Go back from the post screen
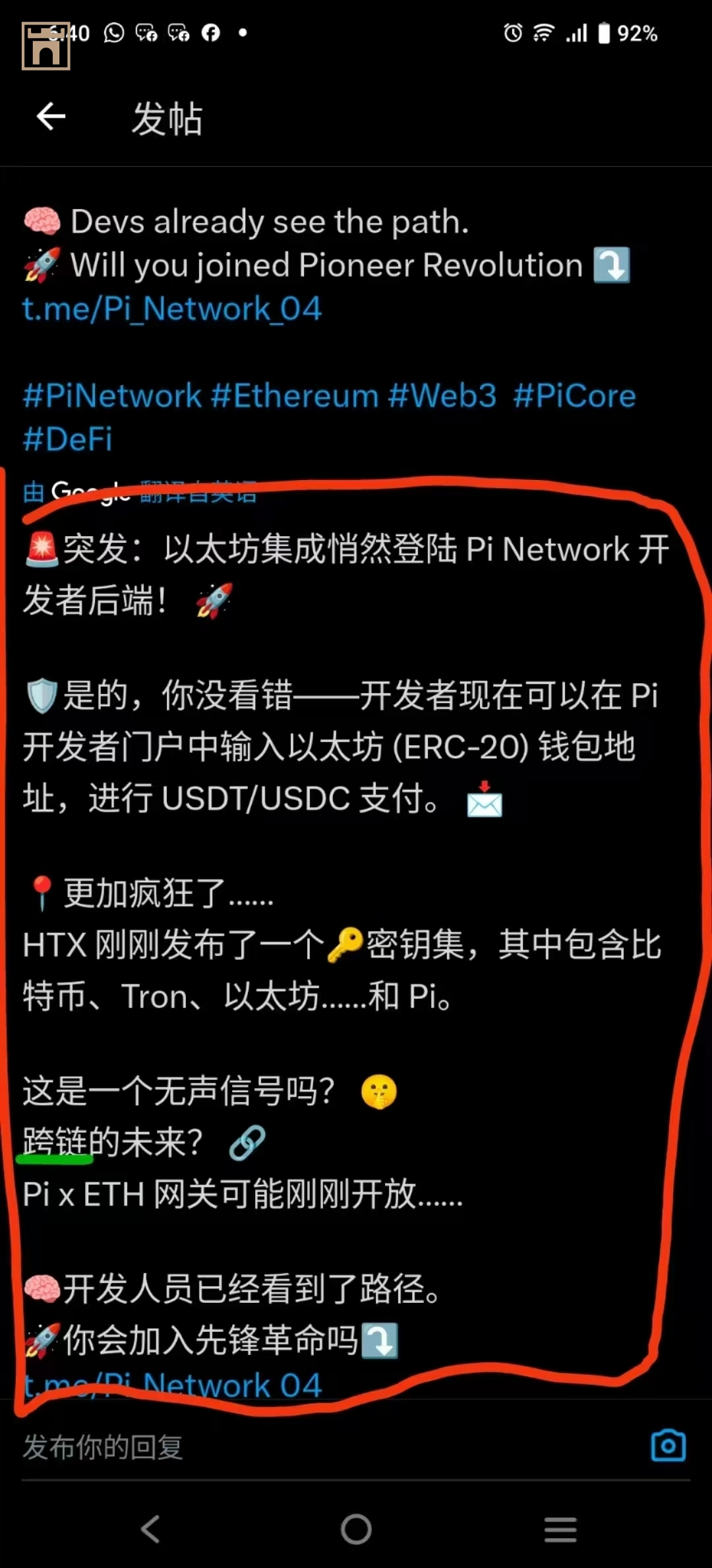 click(x=51, y=117)
